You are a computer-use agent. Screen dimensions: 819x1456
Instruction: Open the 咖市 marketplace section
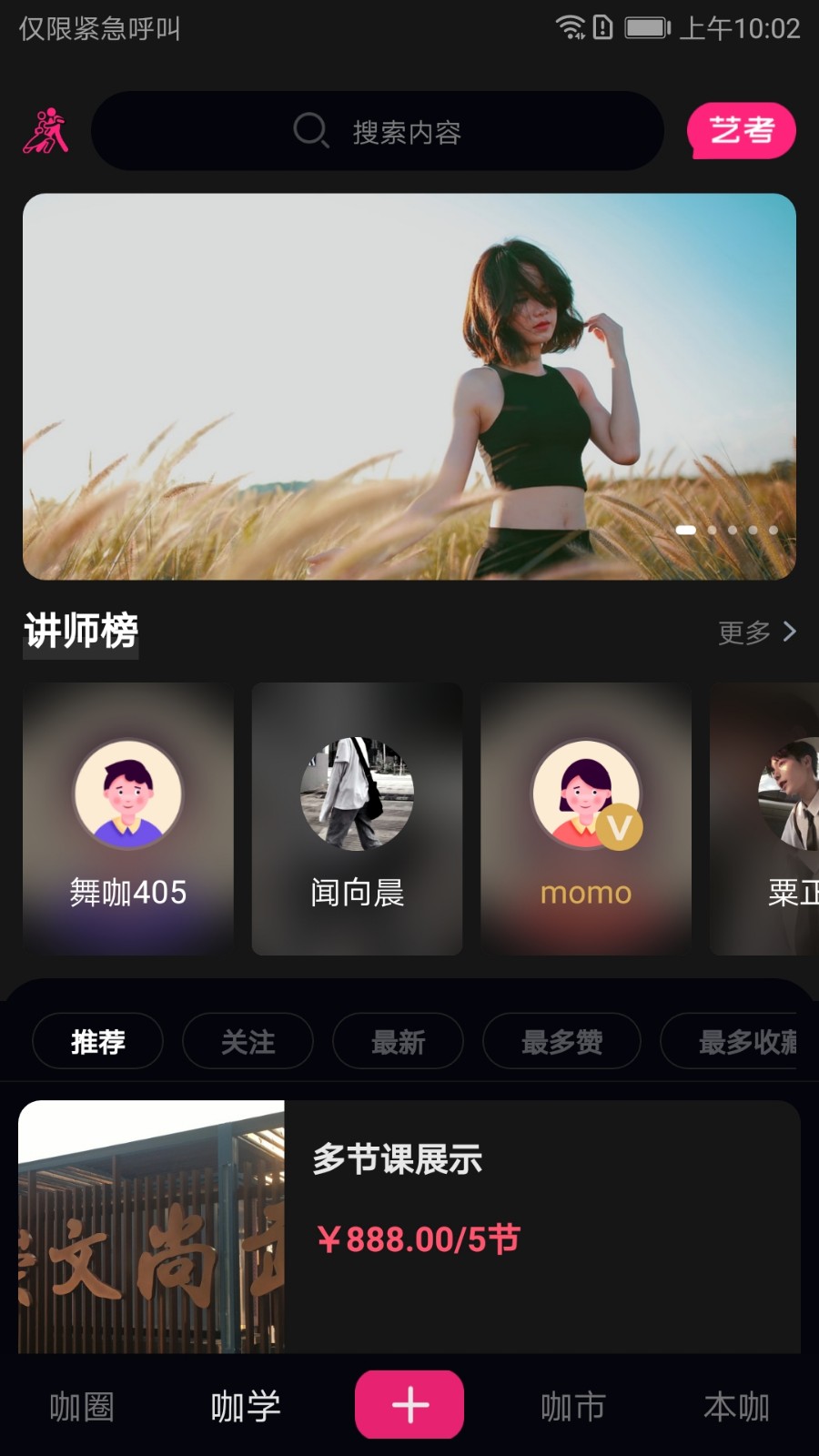(x=571, y=1407)
